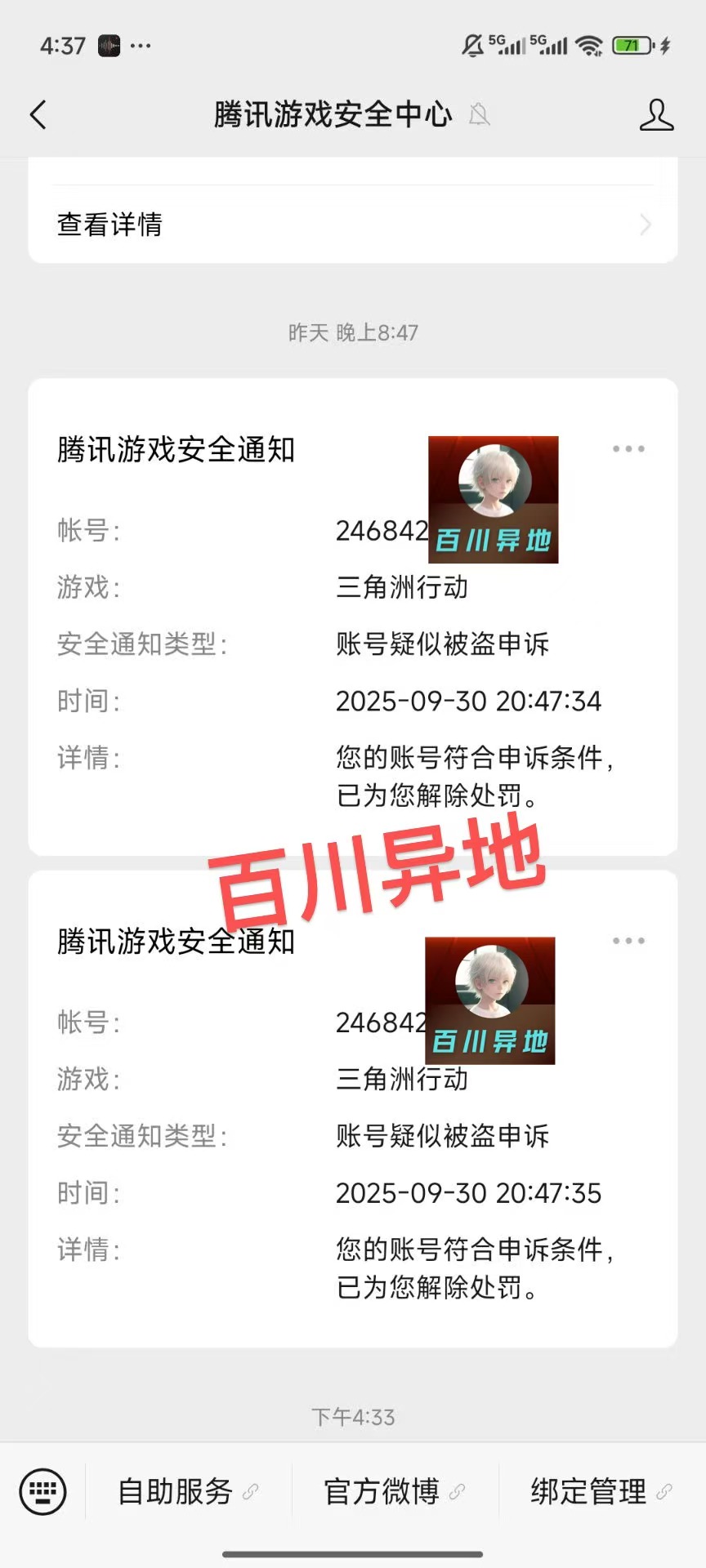Open overflow menu on the 20:47:35 notice

[628, 941]
